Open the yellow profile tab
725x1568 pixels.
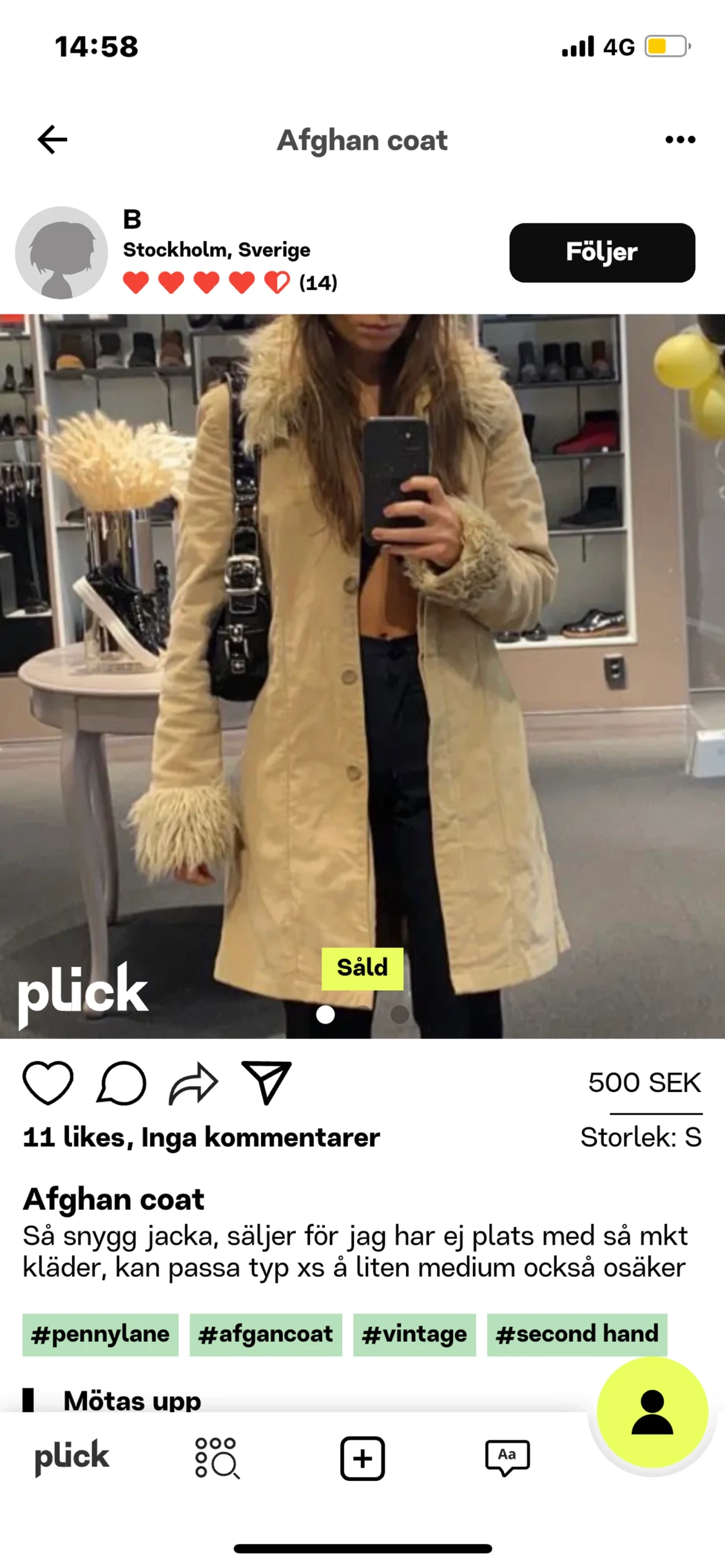(x=652, y=1412)
